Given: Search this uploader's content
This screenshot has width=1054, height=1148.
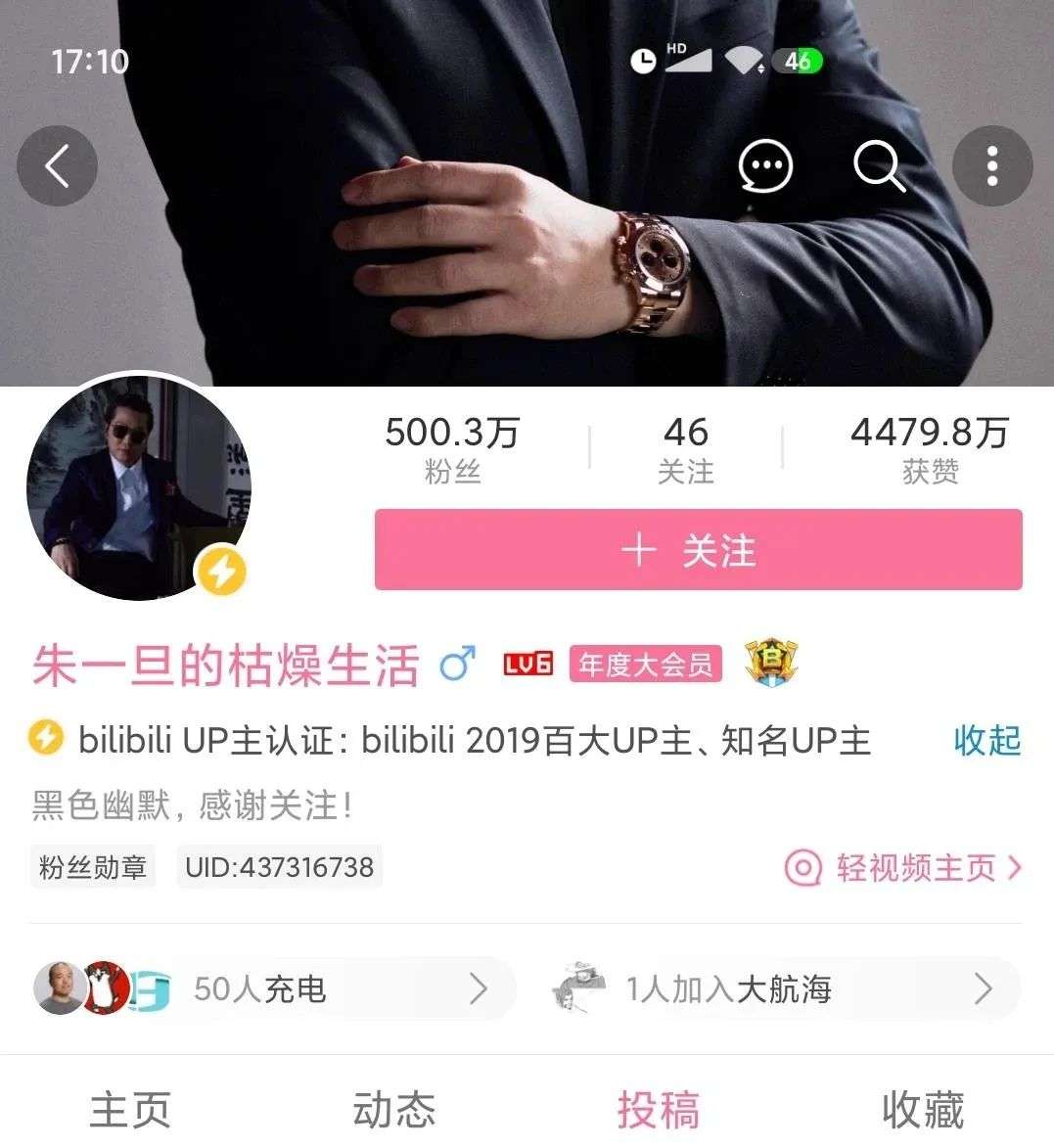Looking at the screenshot, I should [x=878, y=166].
